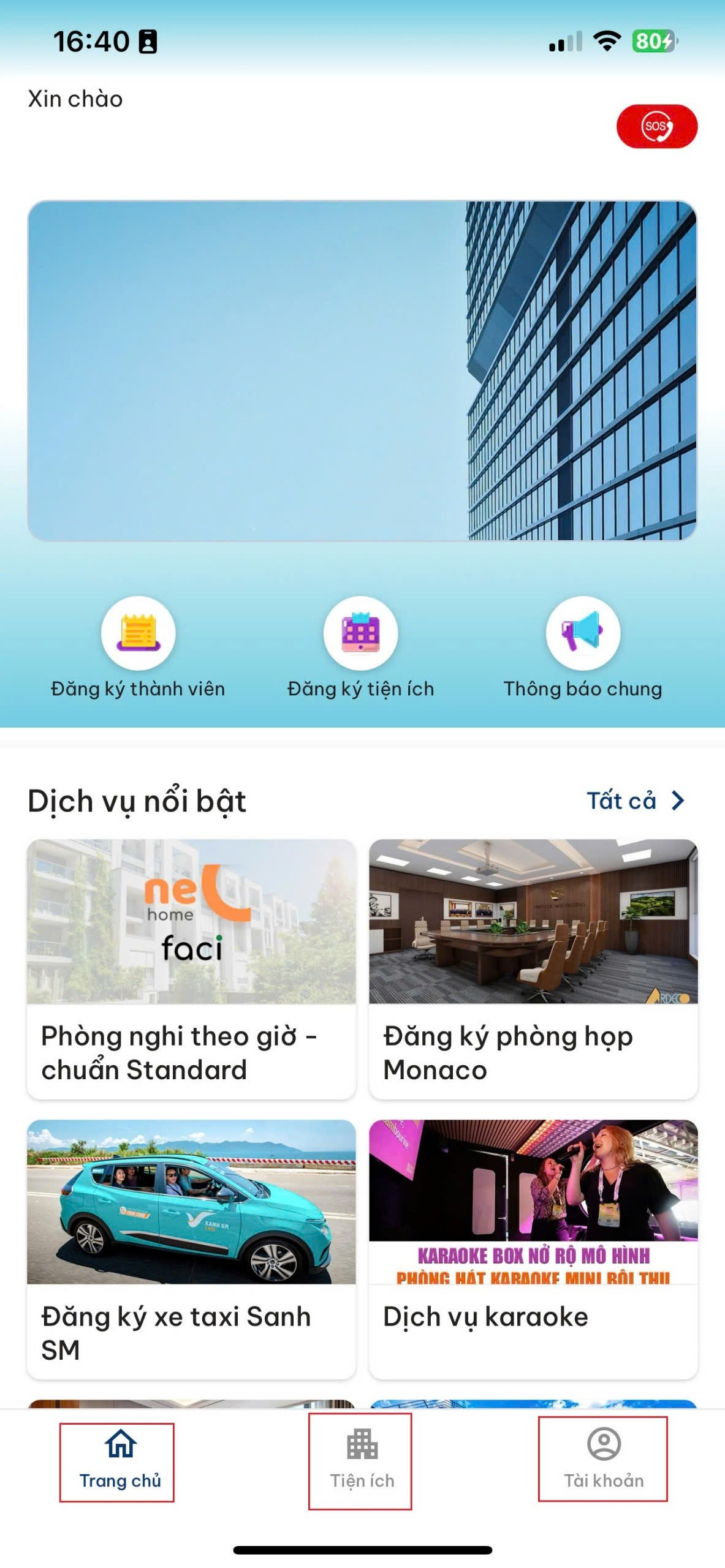Select Đăng ký xe taxi Sanh SM
The image size is (725, 1568).
[x=191, y=1249]
